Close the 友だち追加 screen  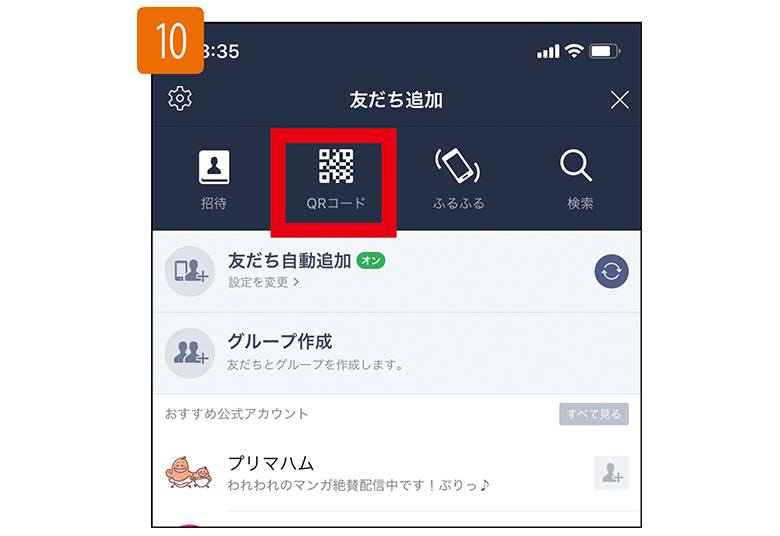[619, 99]
